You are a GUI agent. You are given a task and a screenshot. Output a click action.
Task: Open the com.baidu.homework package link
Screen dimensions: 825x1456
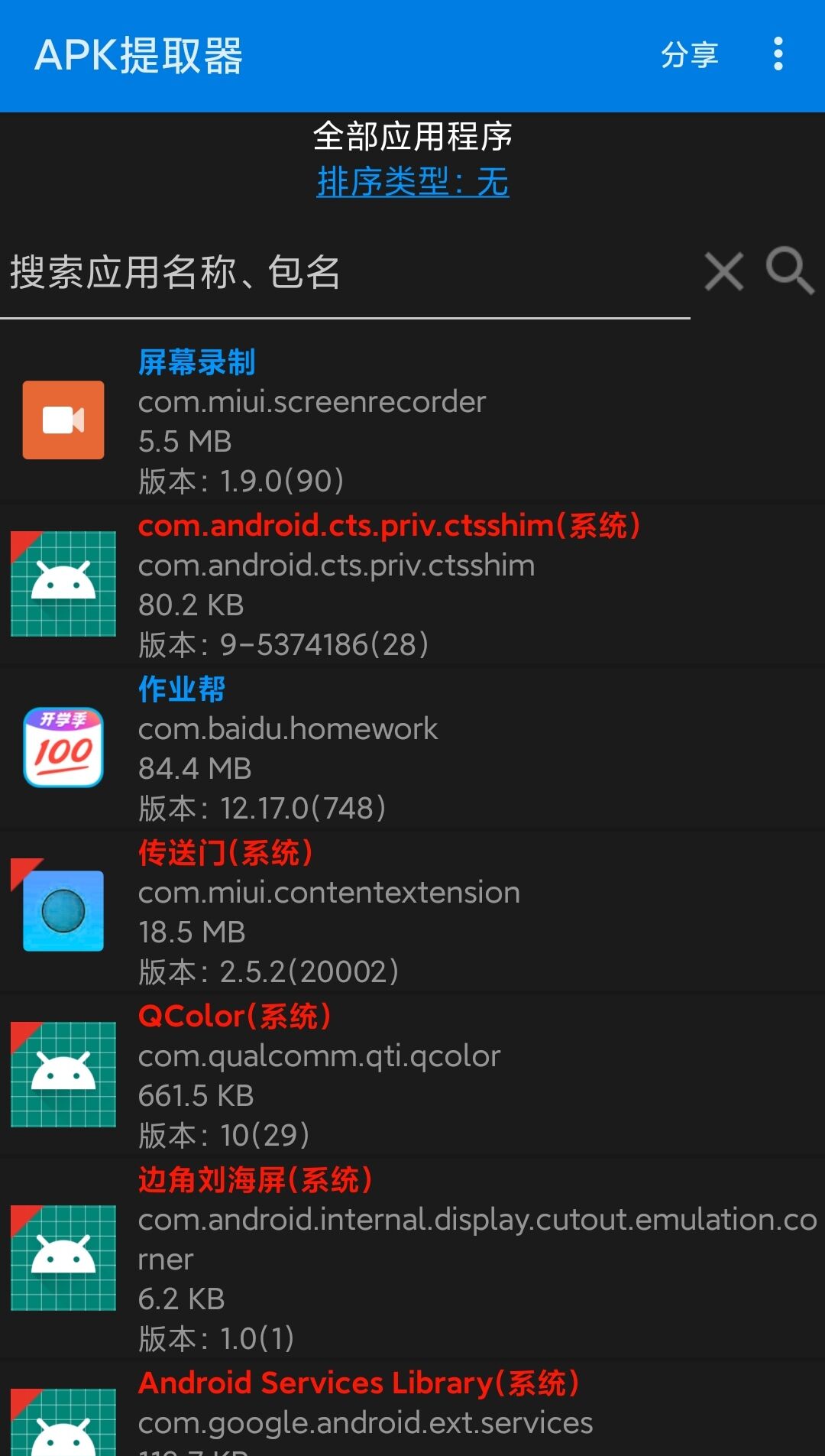[286, 730]
